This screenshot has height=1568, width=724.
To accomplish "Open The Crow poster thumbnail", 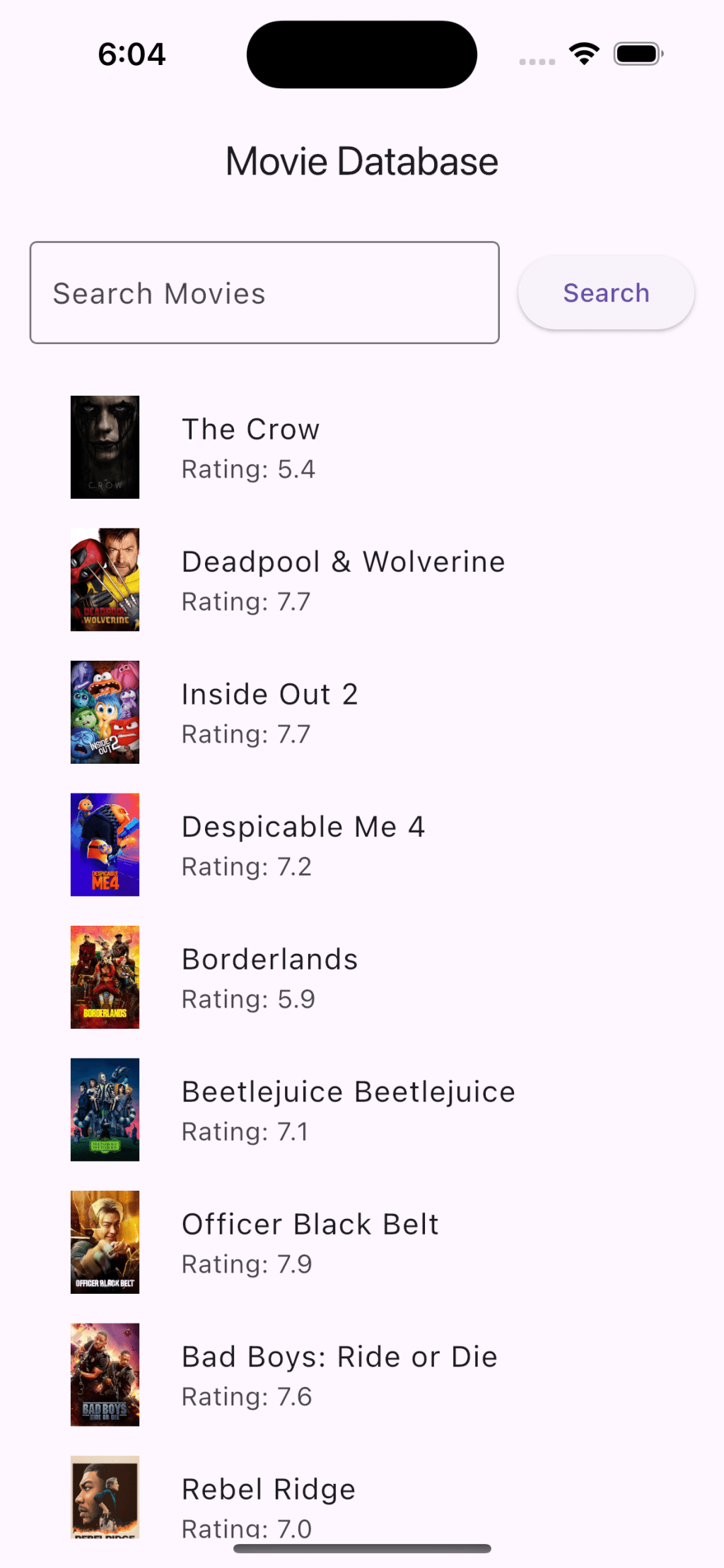I will pos(105,447).
